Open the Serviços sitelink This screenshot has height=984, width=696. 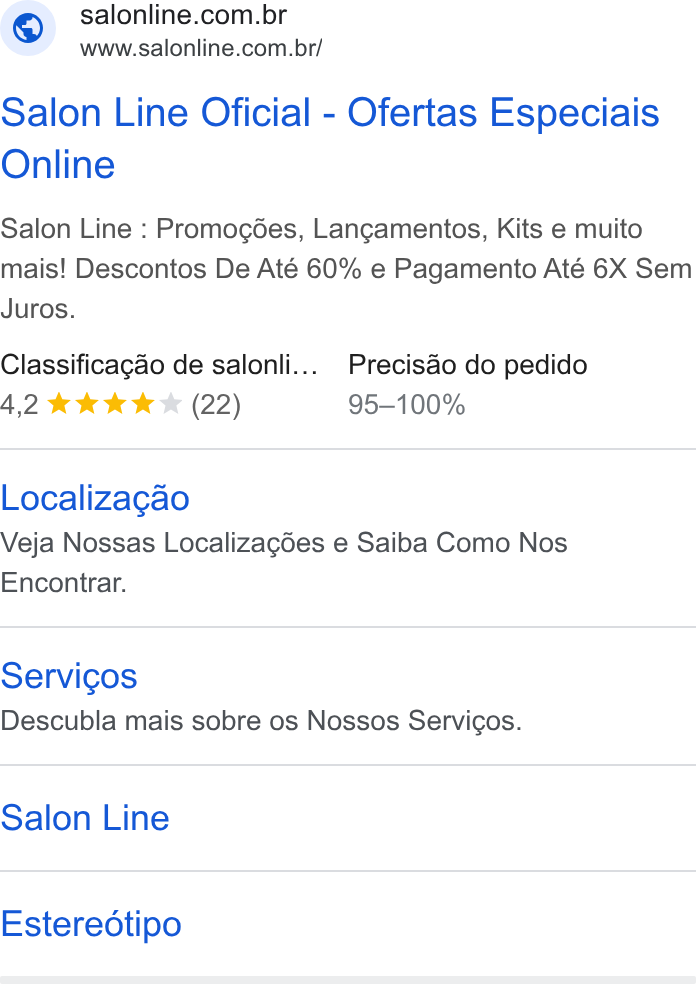[69, 676]
